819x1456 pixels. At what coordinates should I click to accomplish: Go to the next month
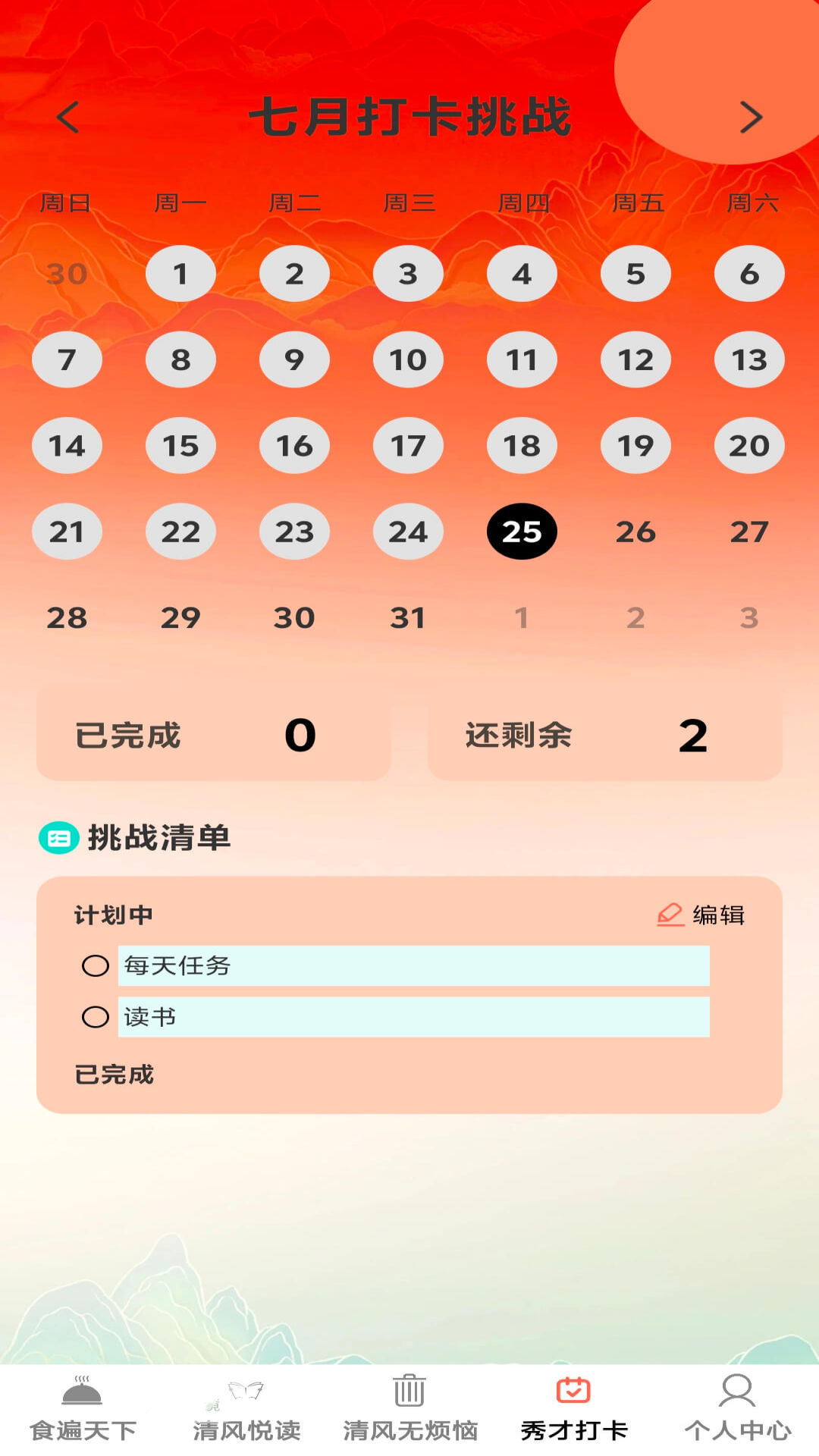pyautogui.click(x=751, y=118)
